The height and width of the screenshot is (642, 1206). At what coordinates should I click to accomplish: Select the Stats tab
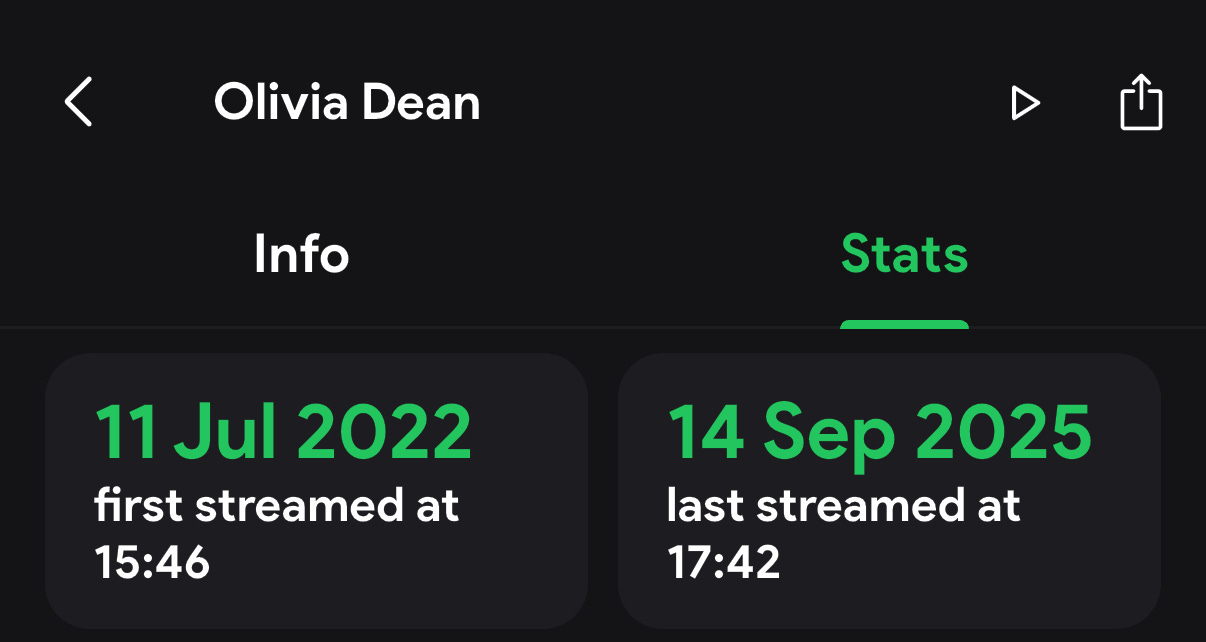(904, 254)
